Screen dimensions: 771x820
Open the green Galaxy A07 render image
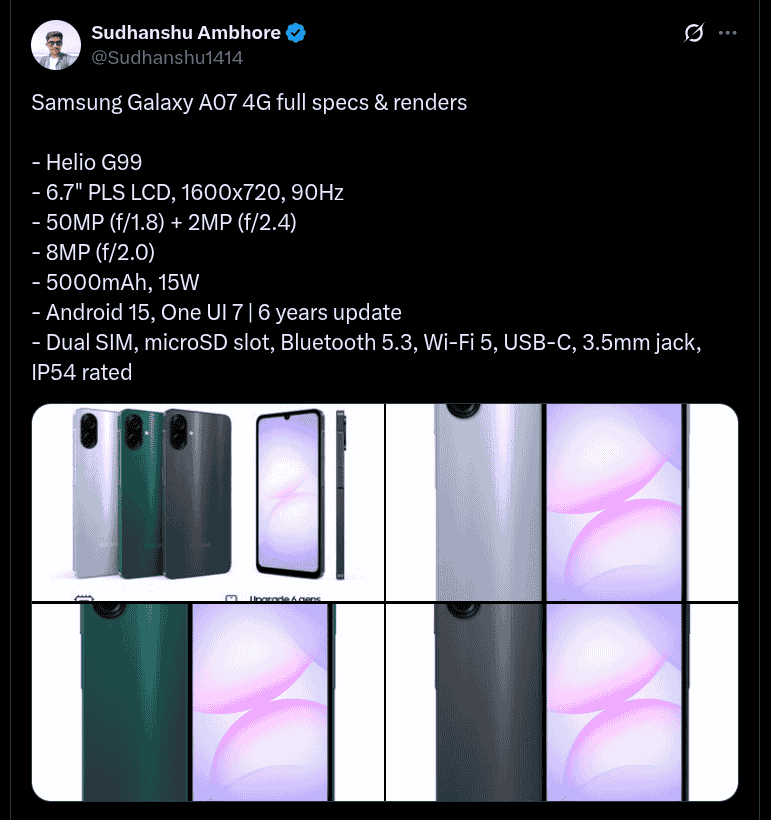(208, 702)
